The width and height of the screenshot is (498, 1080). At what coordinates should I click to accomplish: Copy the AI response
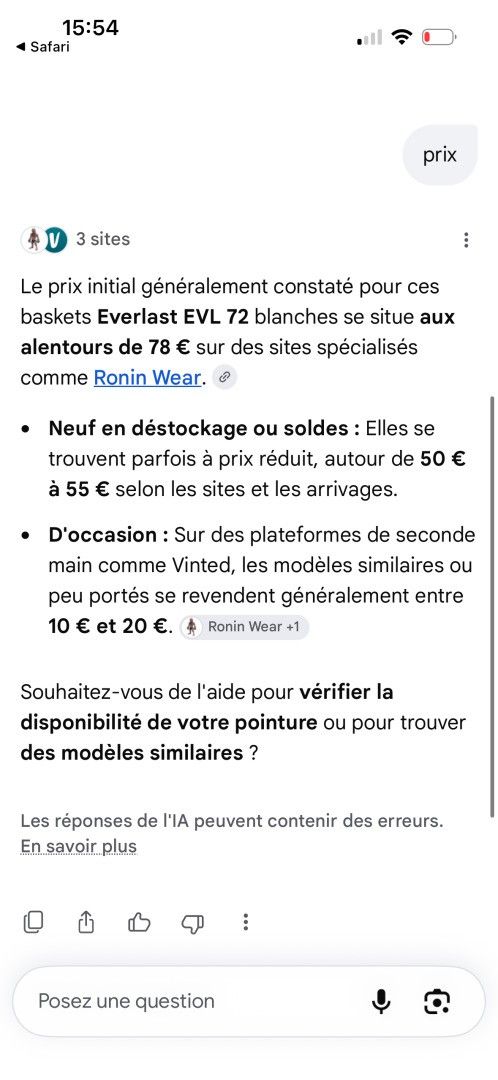(x=33, y=922)
